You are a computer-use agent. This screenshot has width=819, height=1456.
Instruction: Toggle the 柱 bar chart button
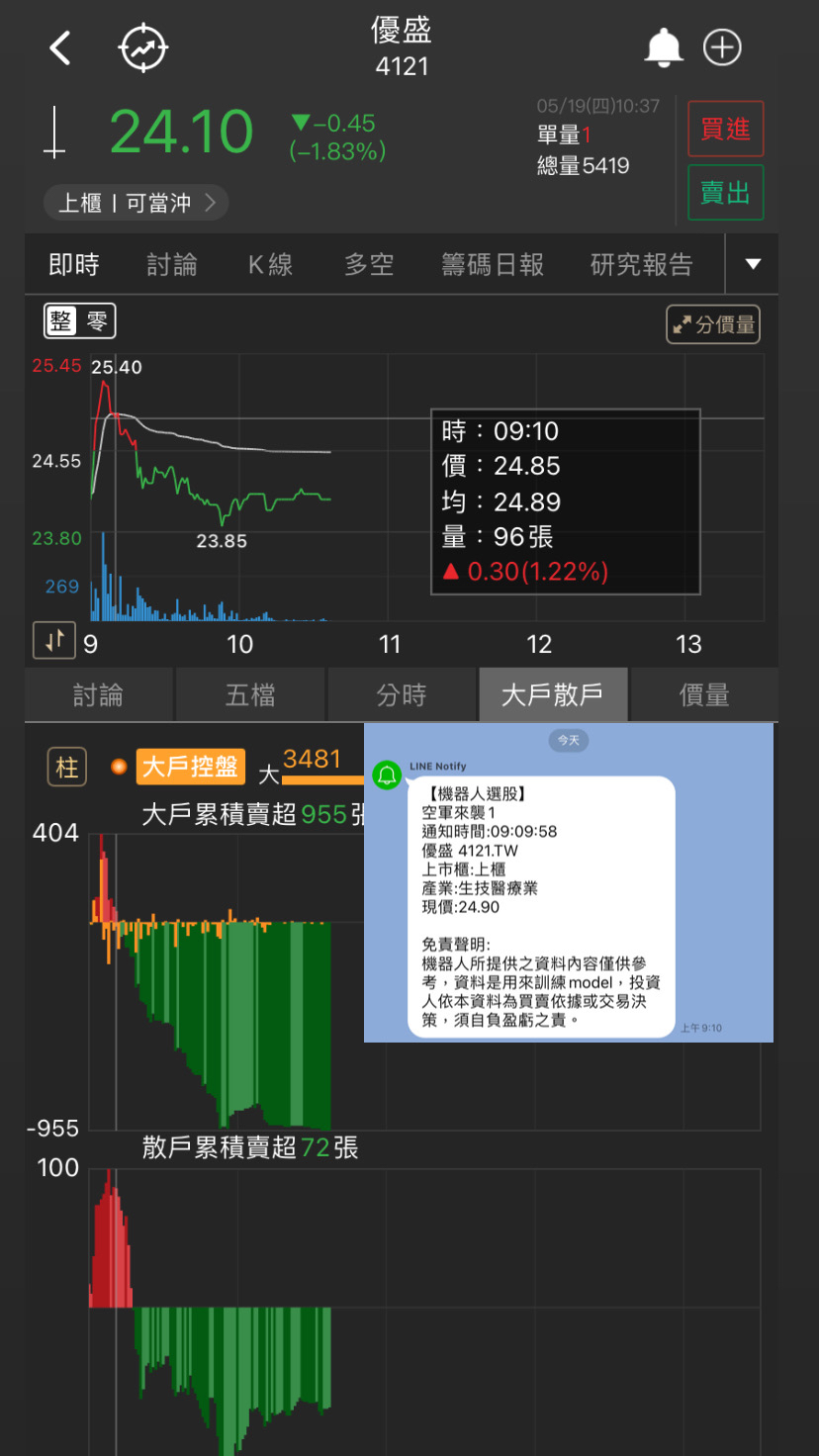tap(67, 768)
